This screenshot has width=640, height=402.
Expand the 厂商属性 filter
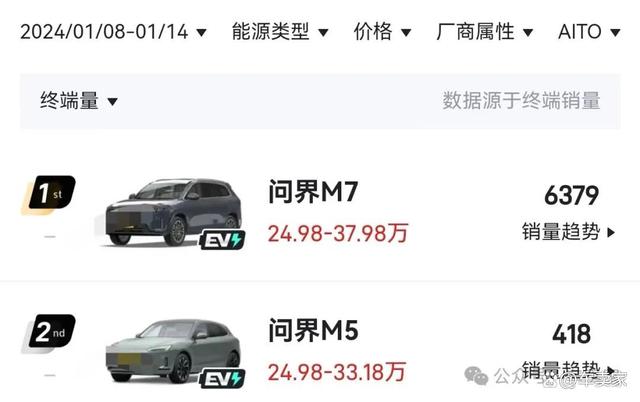tap(485, 32)
